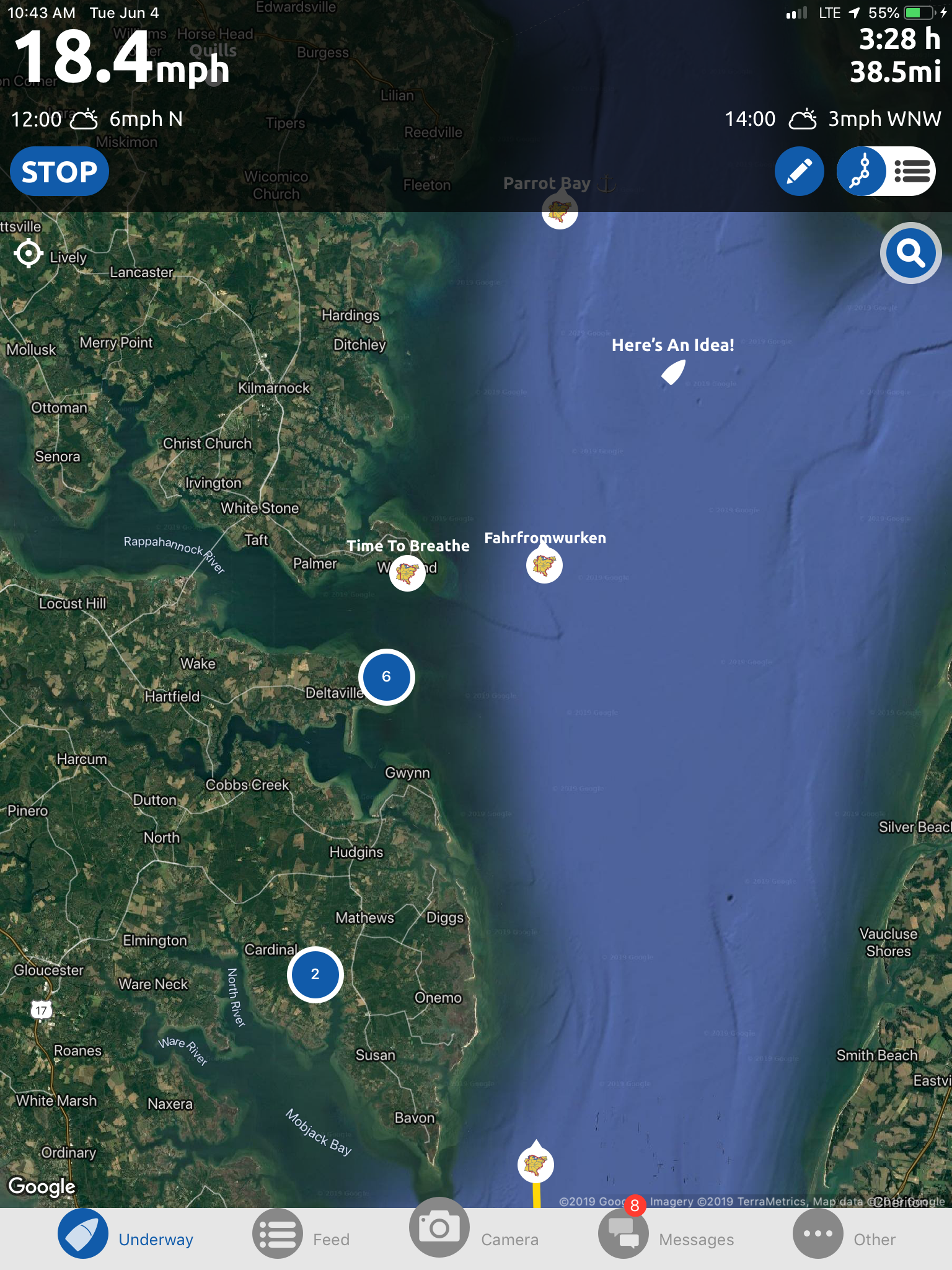
Task: Select the route view toggle option
Action: tap(861, 172)
